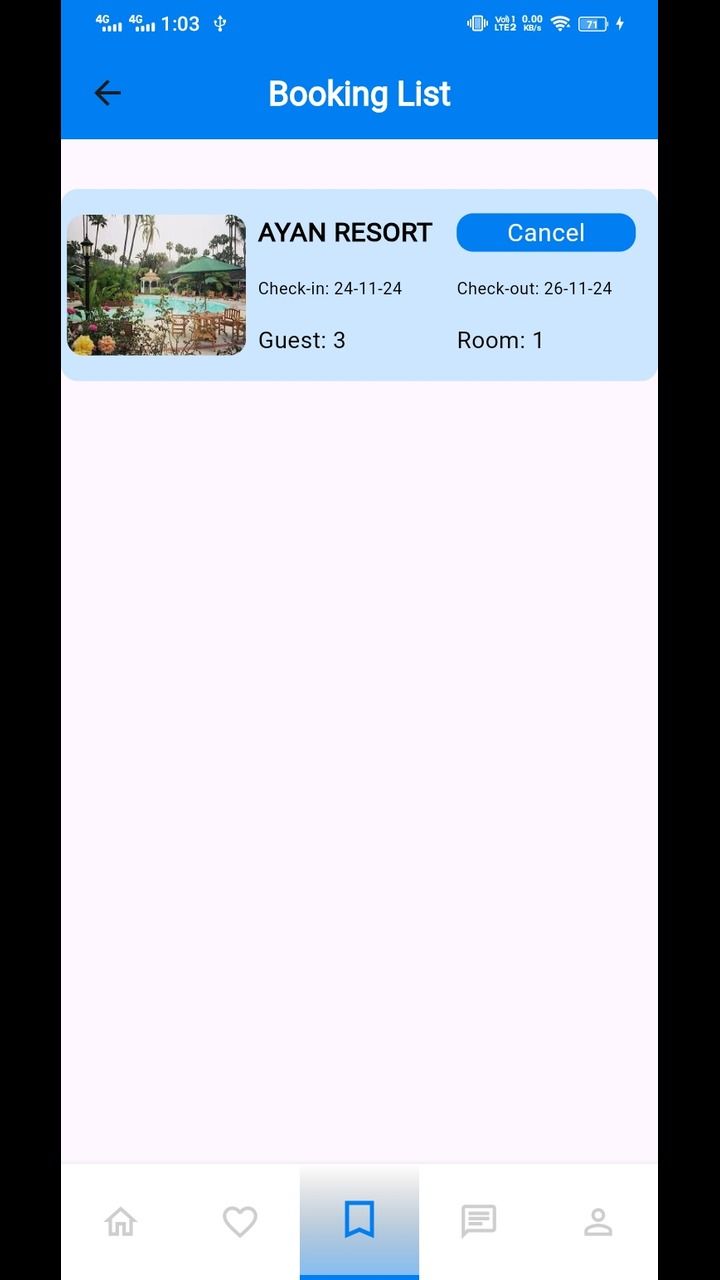
Task: Cancel the Ayan Resort booking
Action: tap(545, 232)
